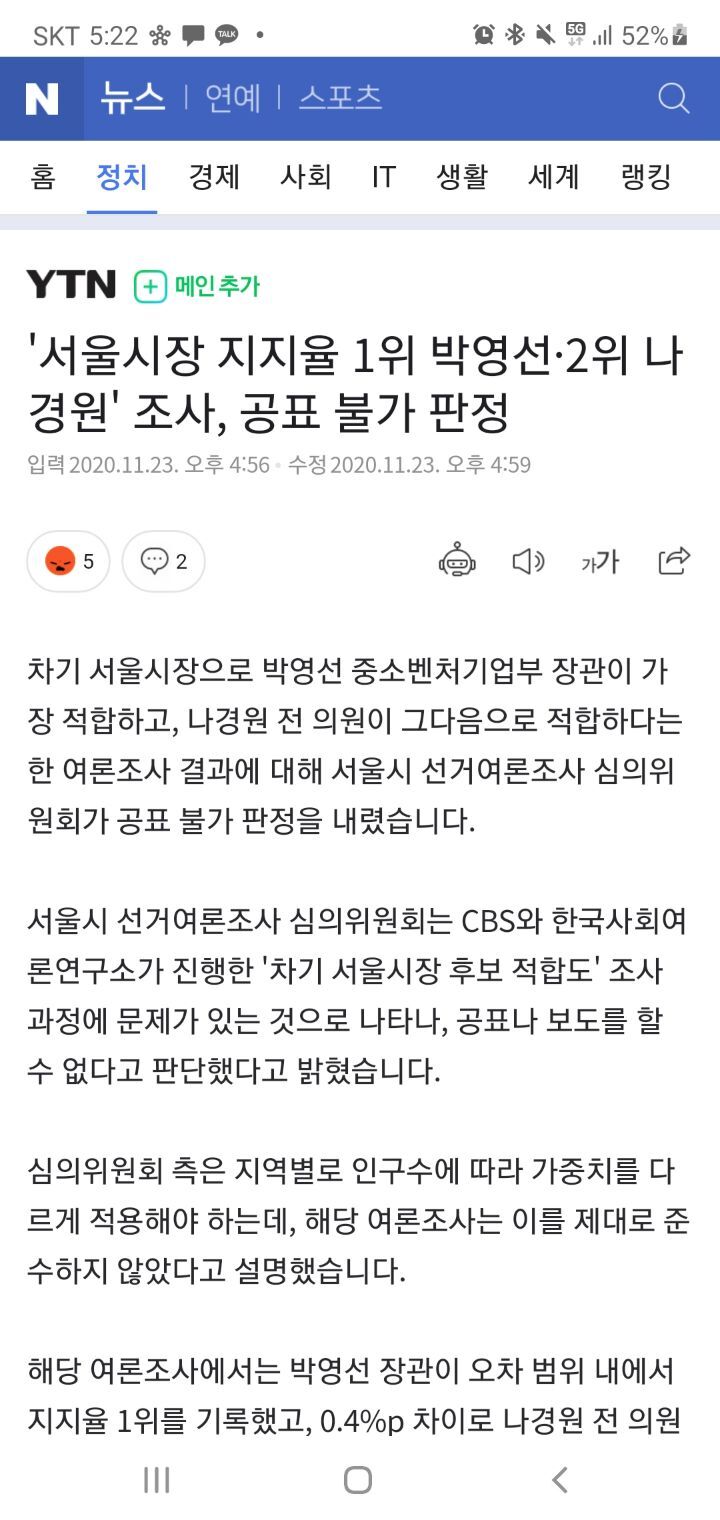The width and height of the screenshot is (720, 1520).
Task: Open the angry reaction button with 5
Action: click(x=68, y=561)
